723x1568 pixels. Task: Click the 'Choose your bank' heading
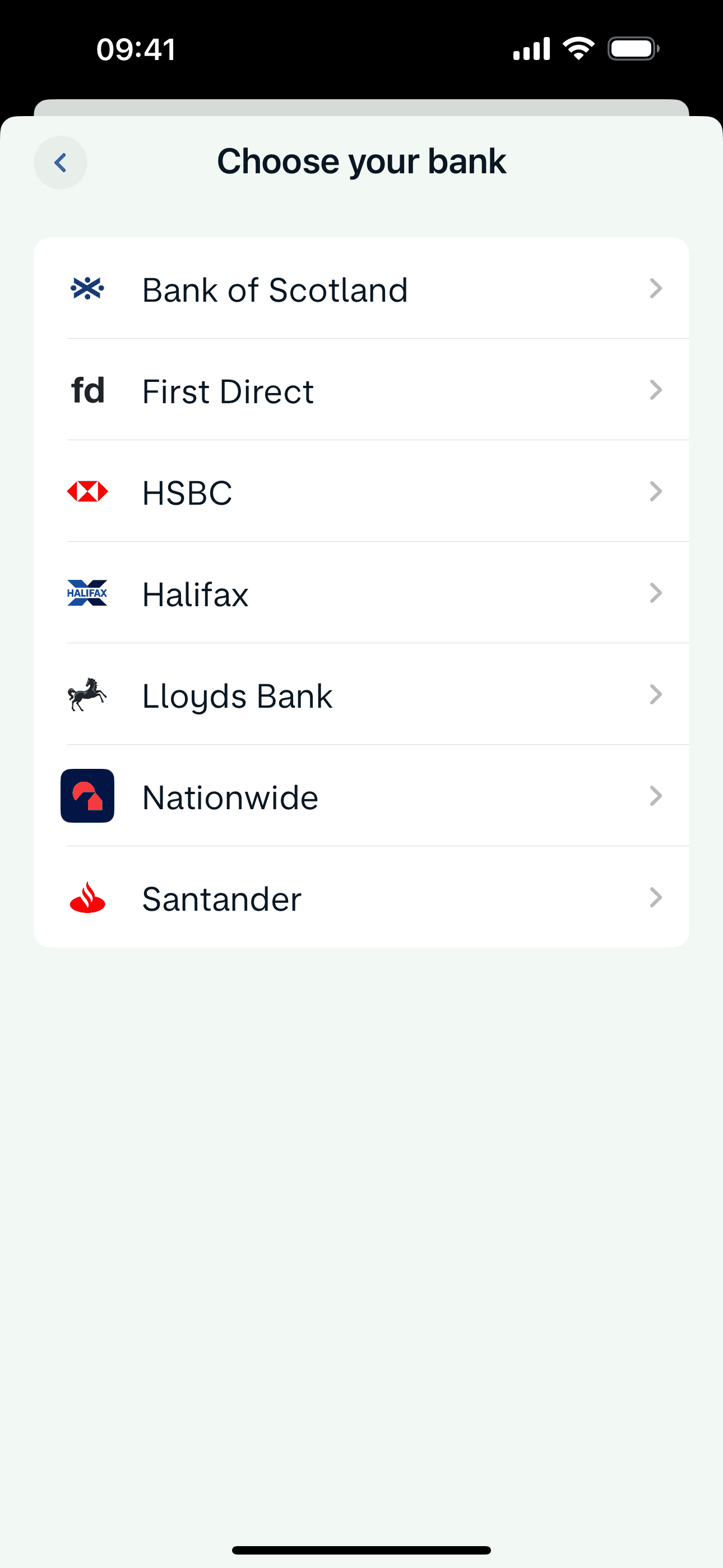(361, 161)
